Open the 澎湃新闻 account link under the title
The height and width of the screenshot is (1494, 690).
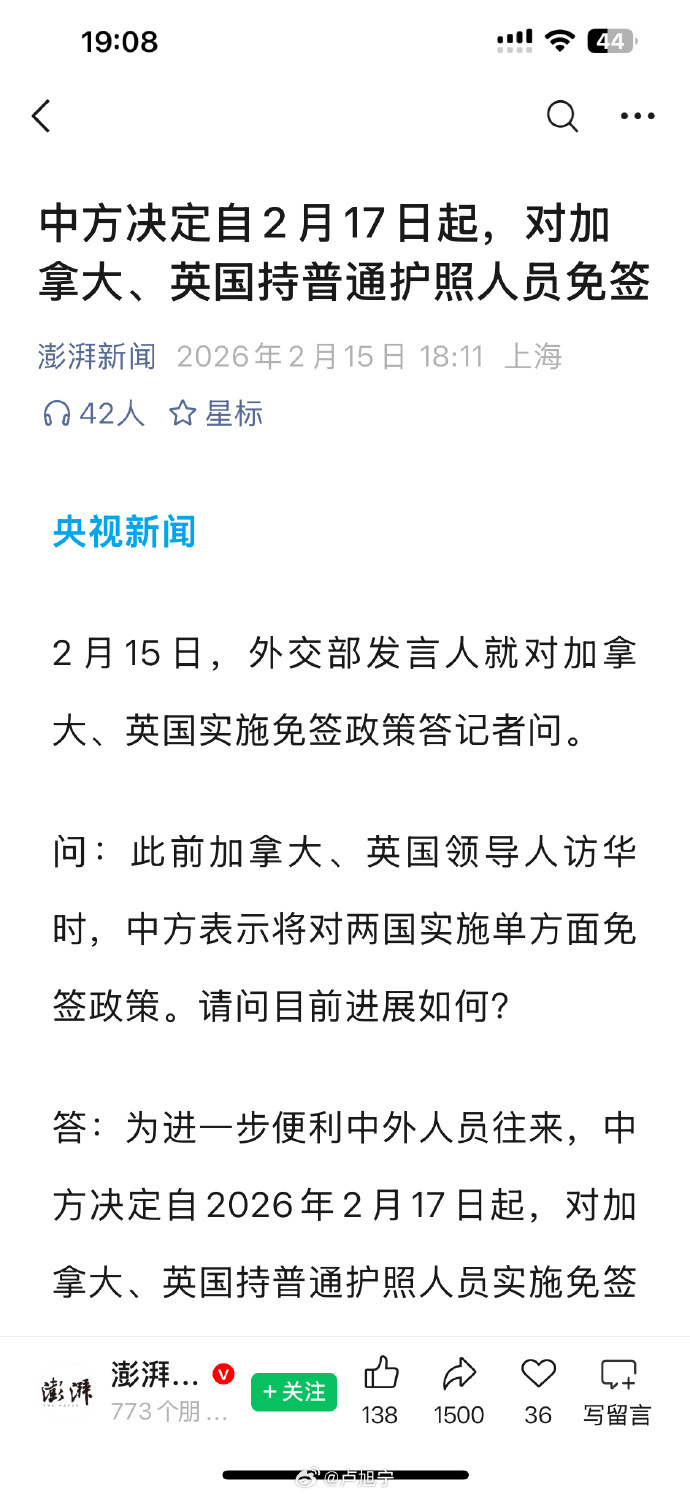click(x=97, y=356)
